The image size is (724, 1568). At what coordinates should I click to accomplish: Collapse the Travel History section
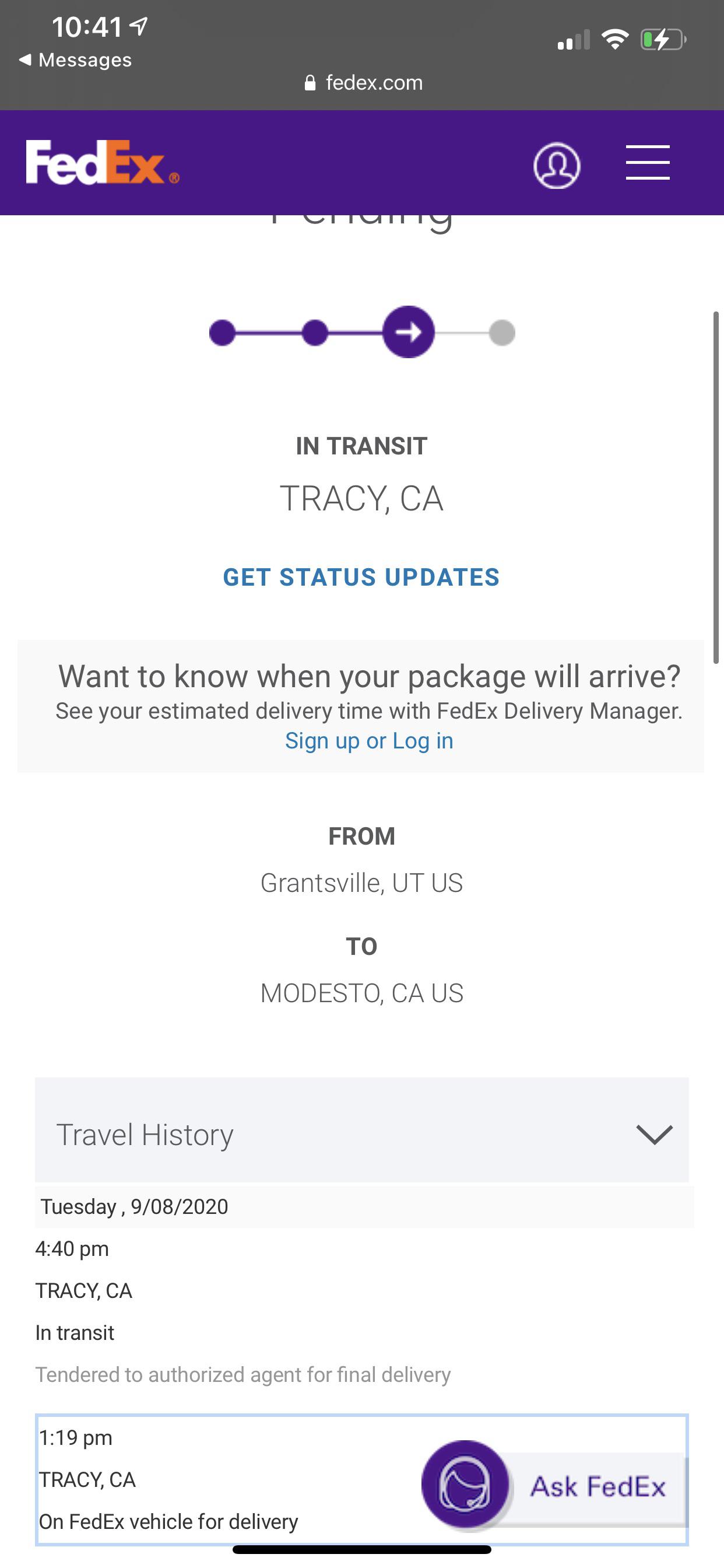click(x=653, y=1134)
